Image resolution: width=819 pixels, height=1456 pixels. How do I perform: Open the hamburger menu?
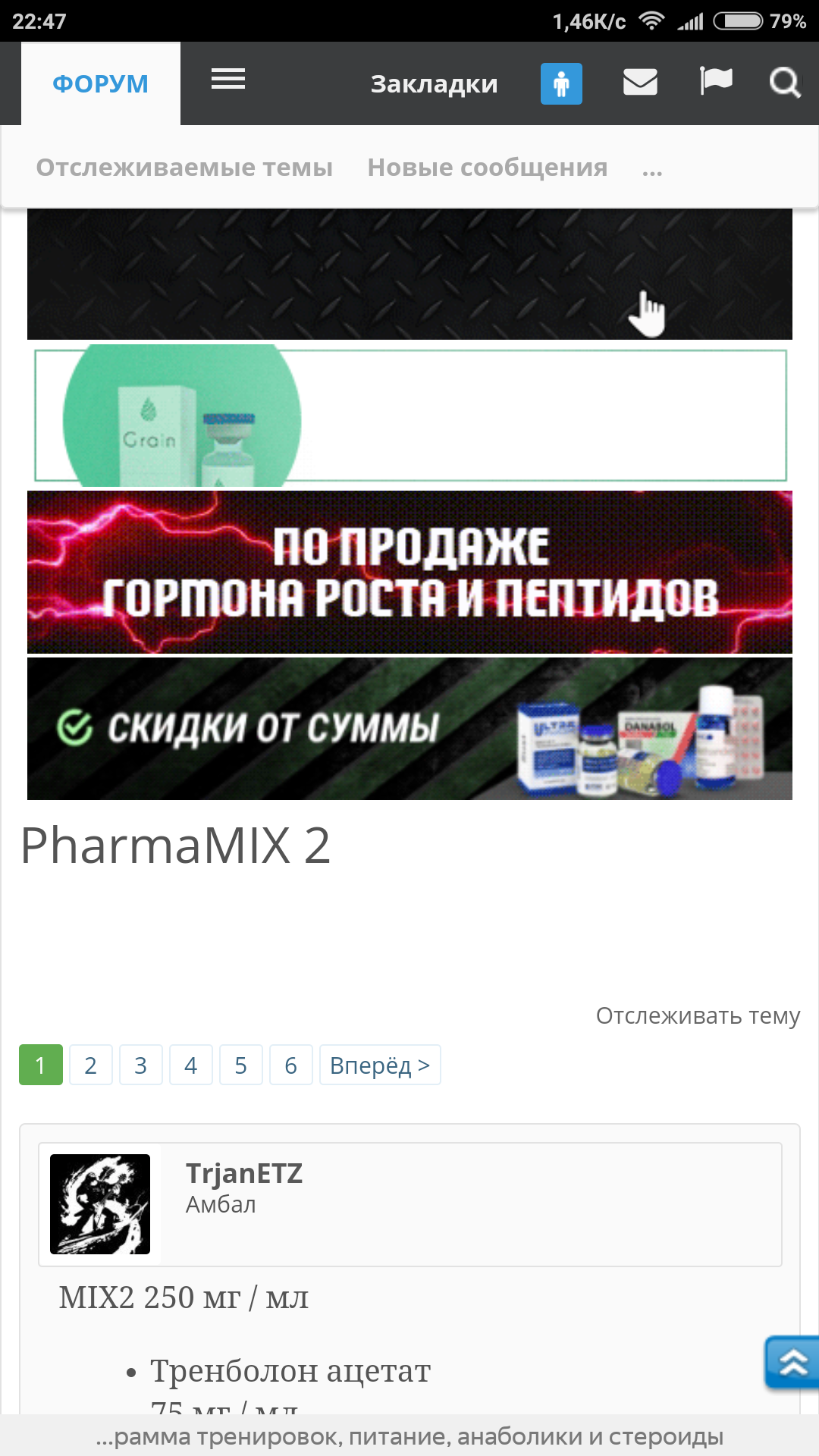[x=227, y=79]
